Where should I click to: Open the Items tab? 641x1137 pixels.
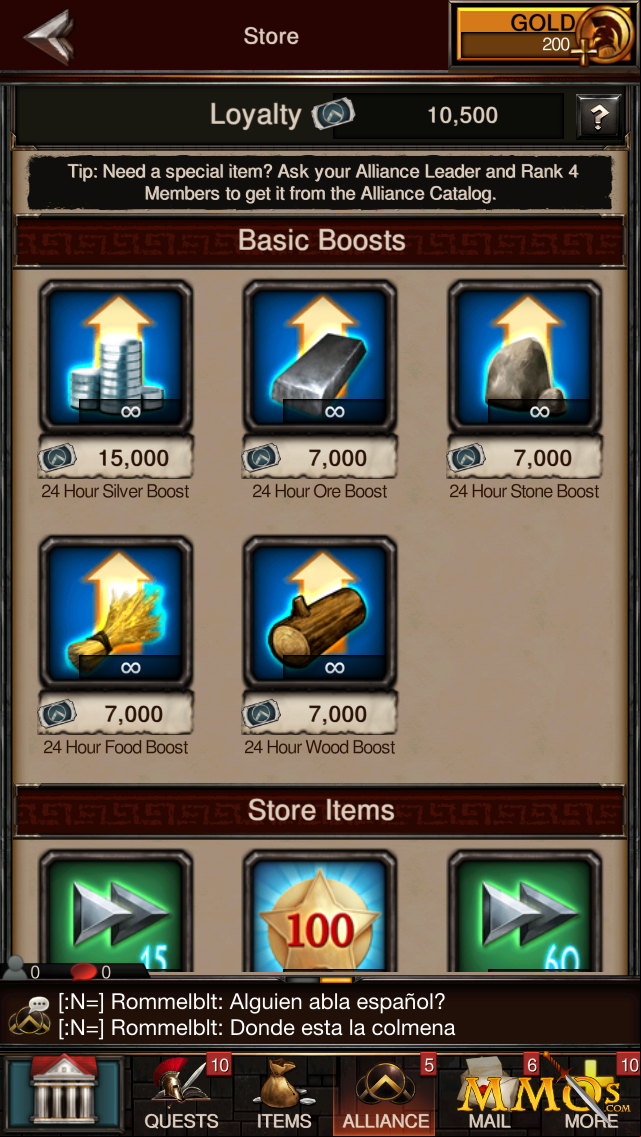[284, 1093]
